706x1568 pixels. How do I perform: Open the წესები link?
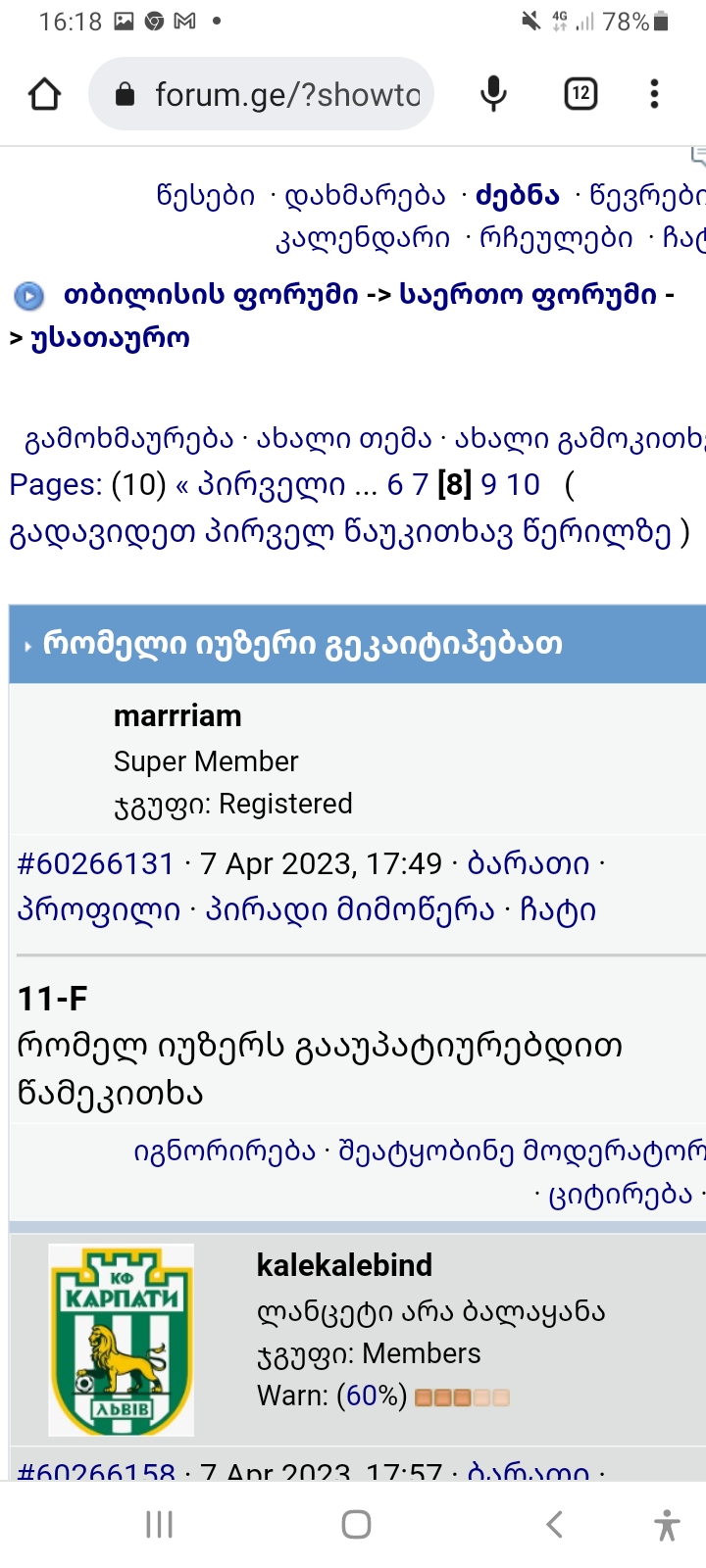(205, 195)
